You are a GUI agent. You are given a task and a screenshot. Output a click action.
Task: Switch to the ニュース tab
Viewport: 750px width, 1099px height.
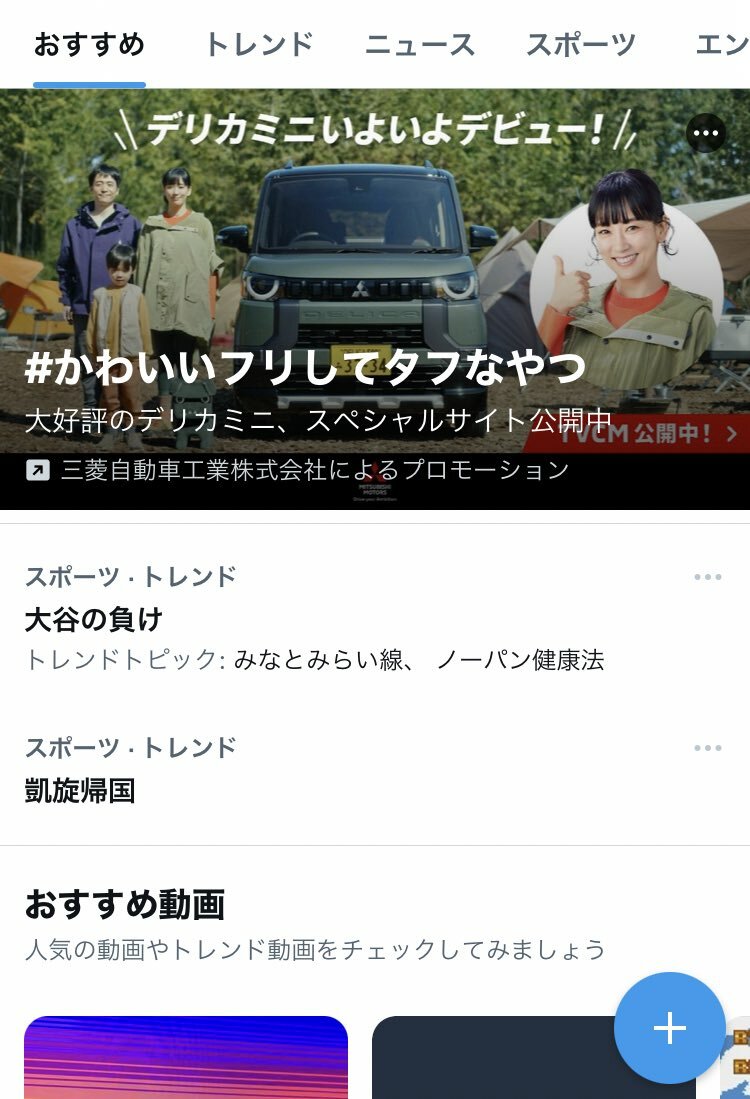419,45
